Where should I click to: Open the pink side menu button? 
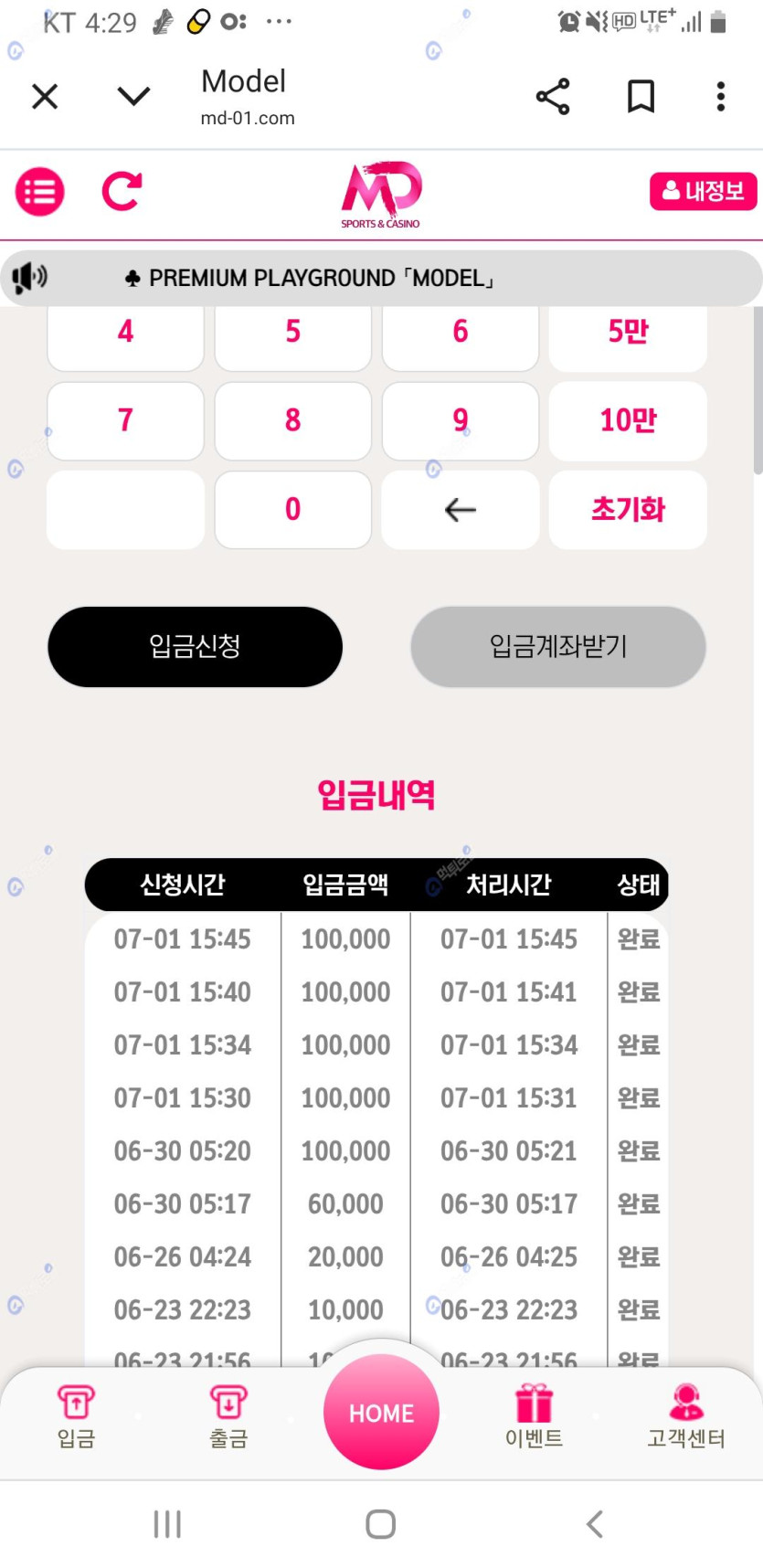[x=40, y=192]
